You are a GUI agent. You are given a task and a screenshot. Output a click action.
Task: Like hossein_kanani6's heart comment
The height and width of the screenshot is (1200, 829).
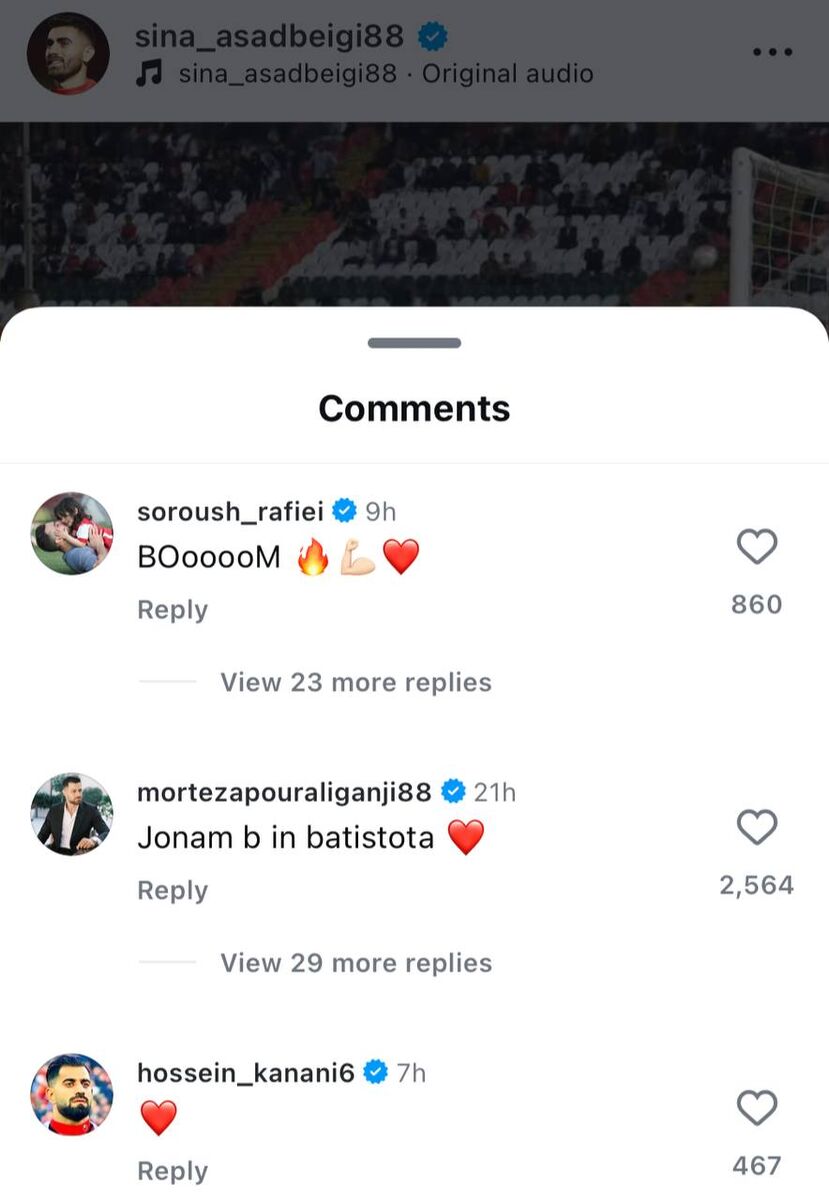757,1108
